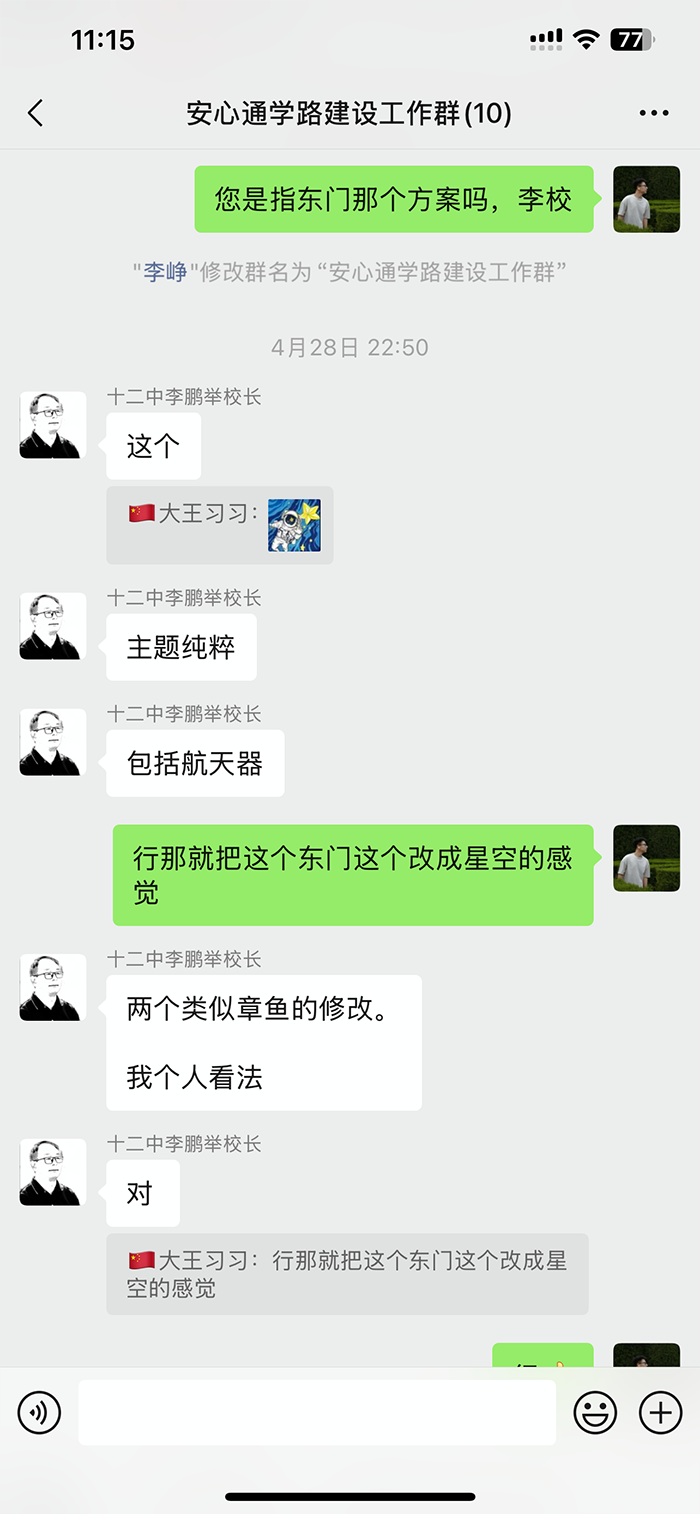Go back to the chat list
Viewport: 700px width, 1514px height.
[x=36, y=113]
